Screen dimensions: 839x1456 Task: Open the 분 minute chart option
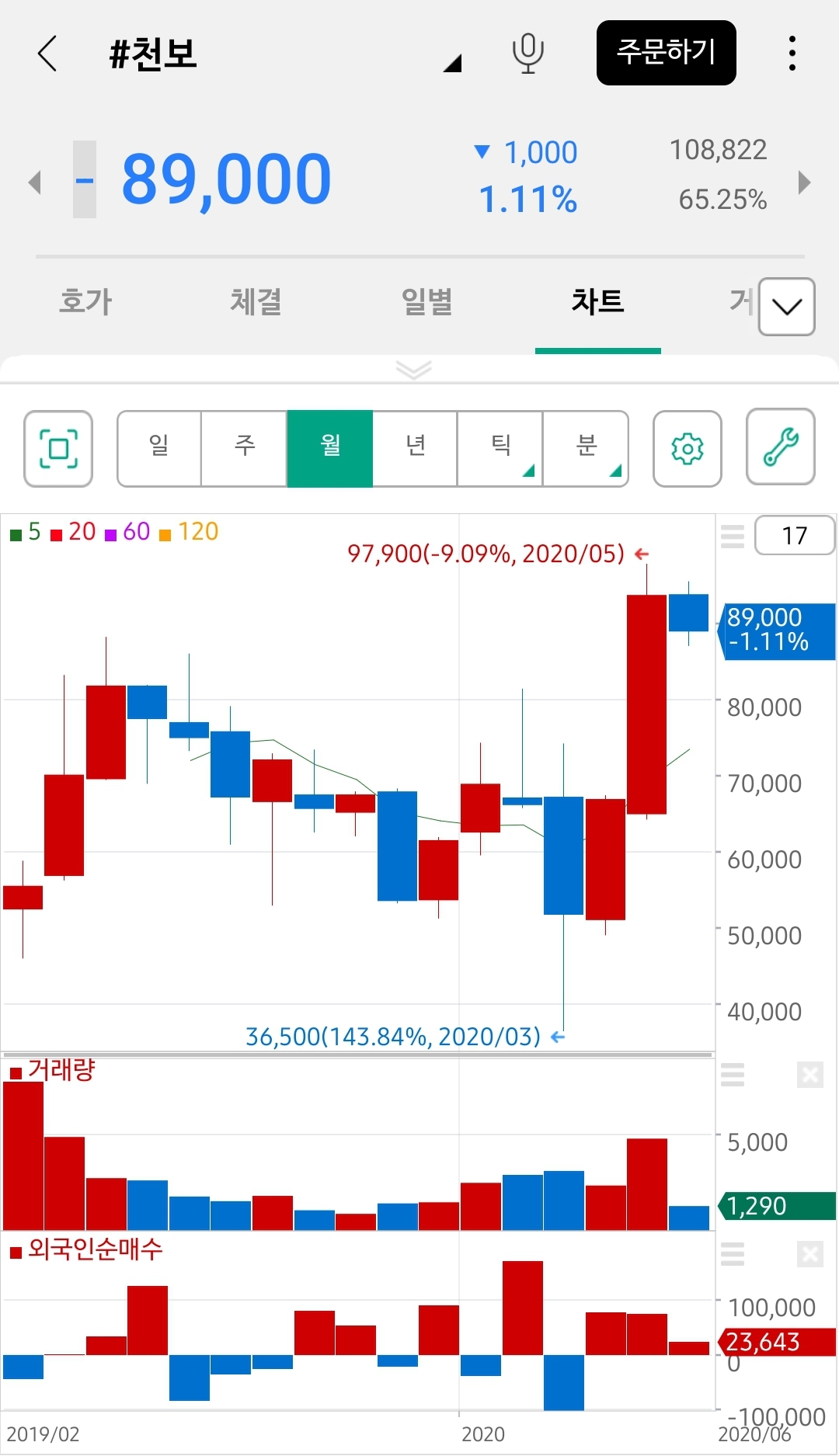(587, 448)
